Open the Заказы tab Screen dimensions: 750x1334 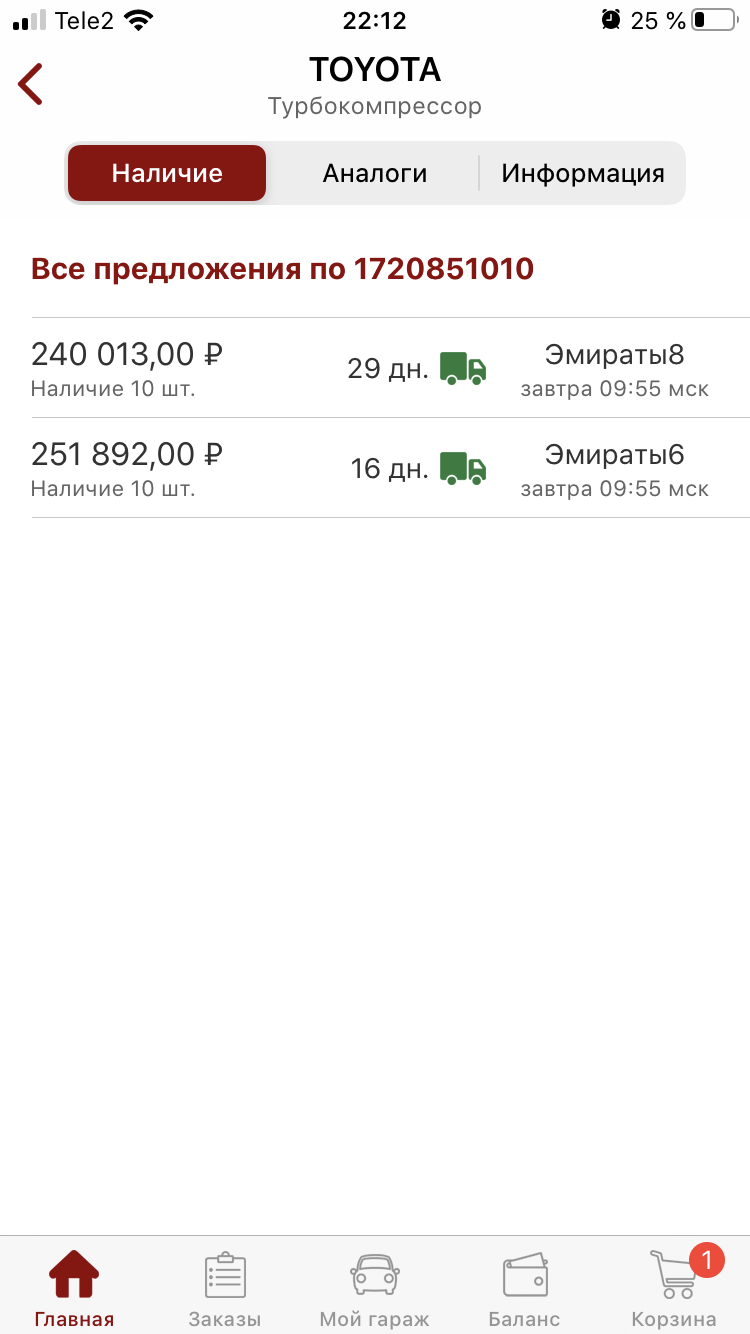[225, 1288]
